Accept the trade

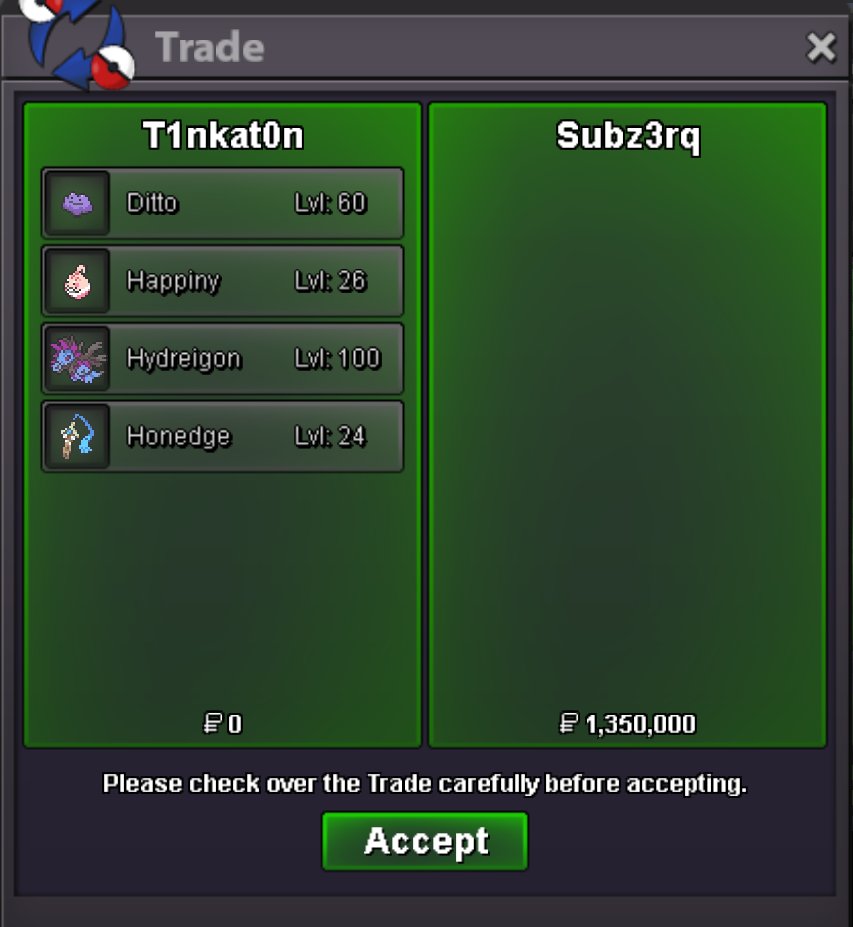click(425, 841)
